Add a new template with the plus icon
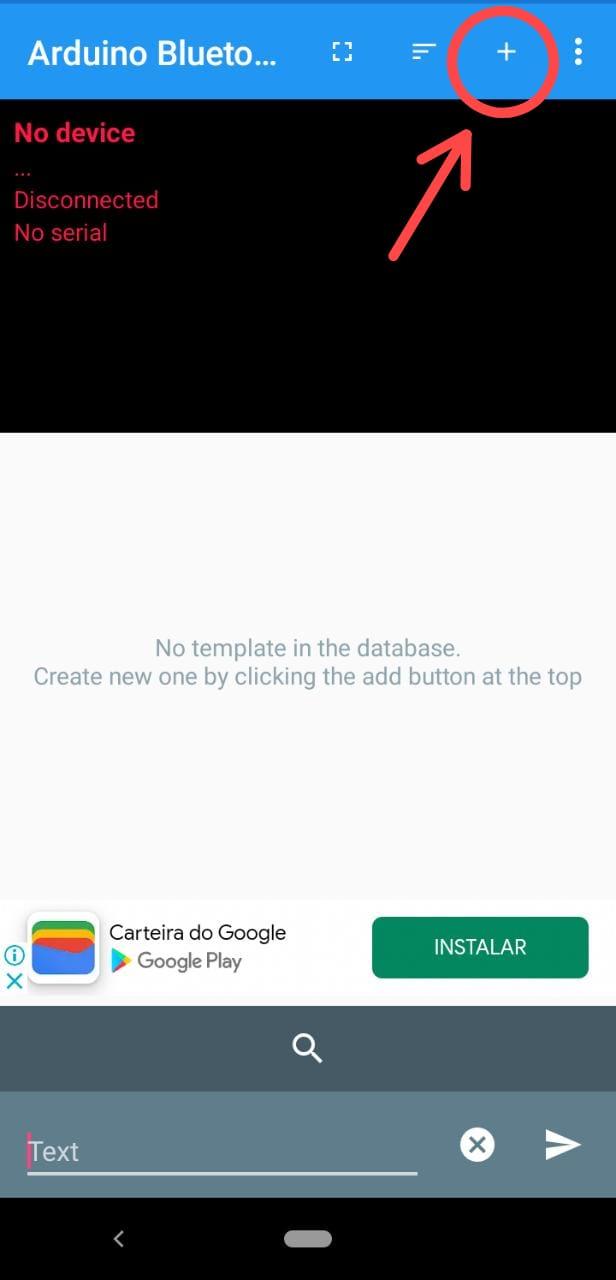The height and width of the screenshot is (1280, 616). (x=506, y=52)
